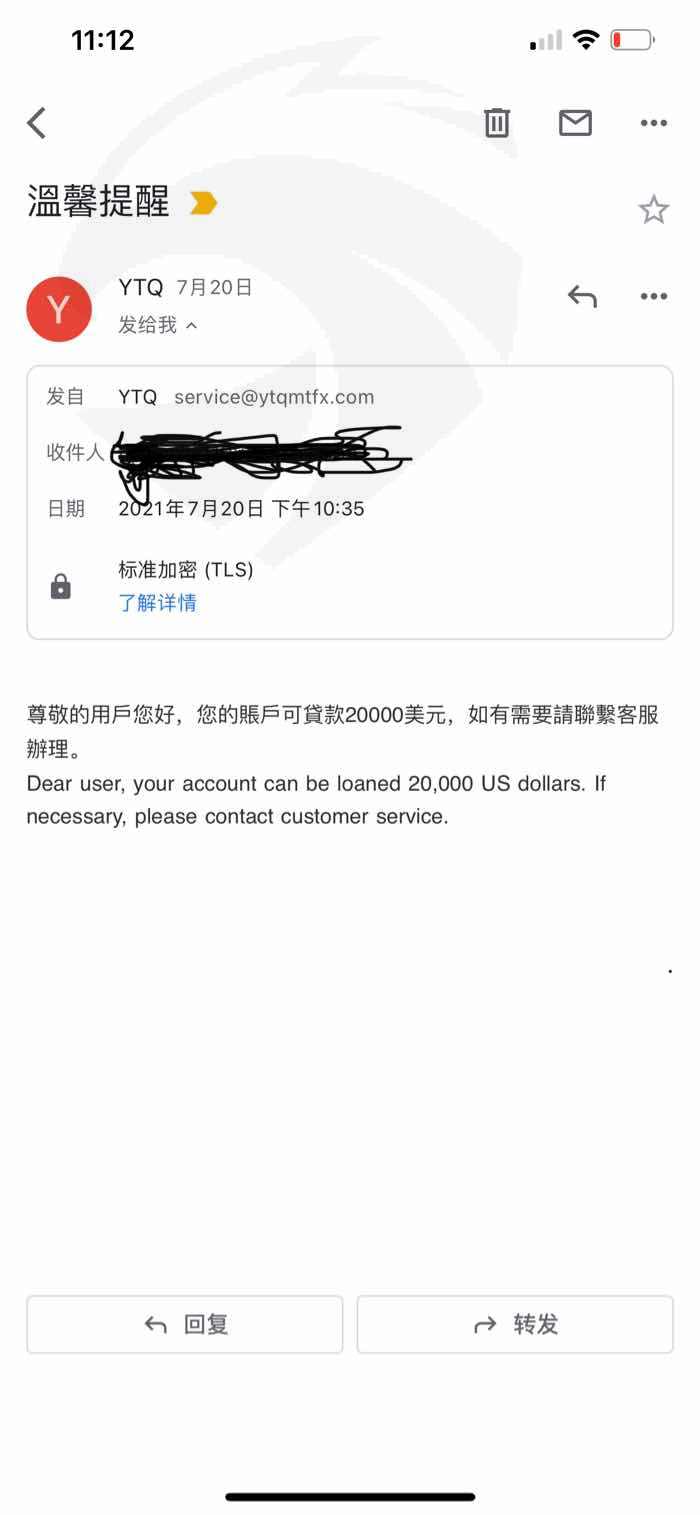Star this email
Screen dimensions: 700x1515
[x=653, y=210]
